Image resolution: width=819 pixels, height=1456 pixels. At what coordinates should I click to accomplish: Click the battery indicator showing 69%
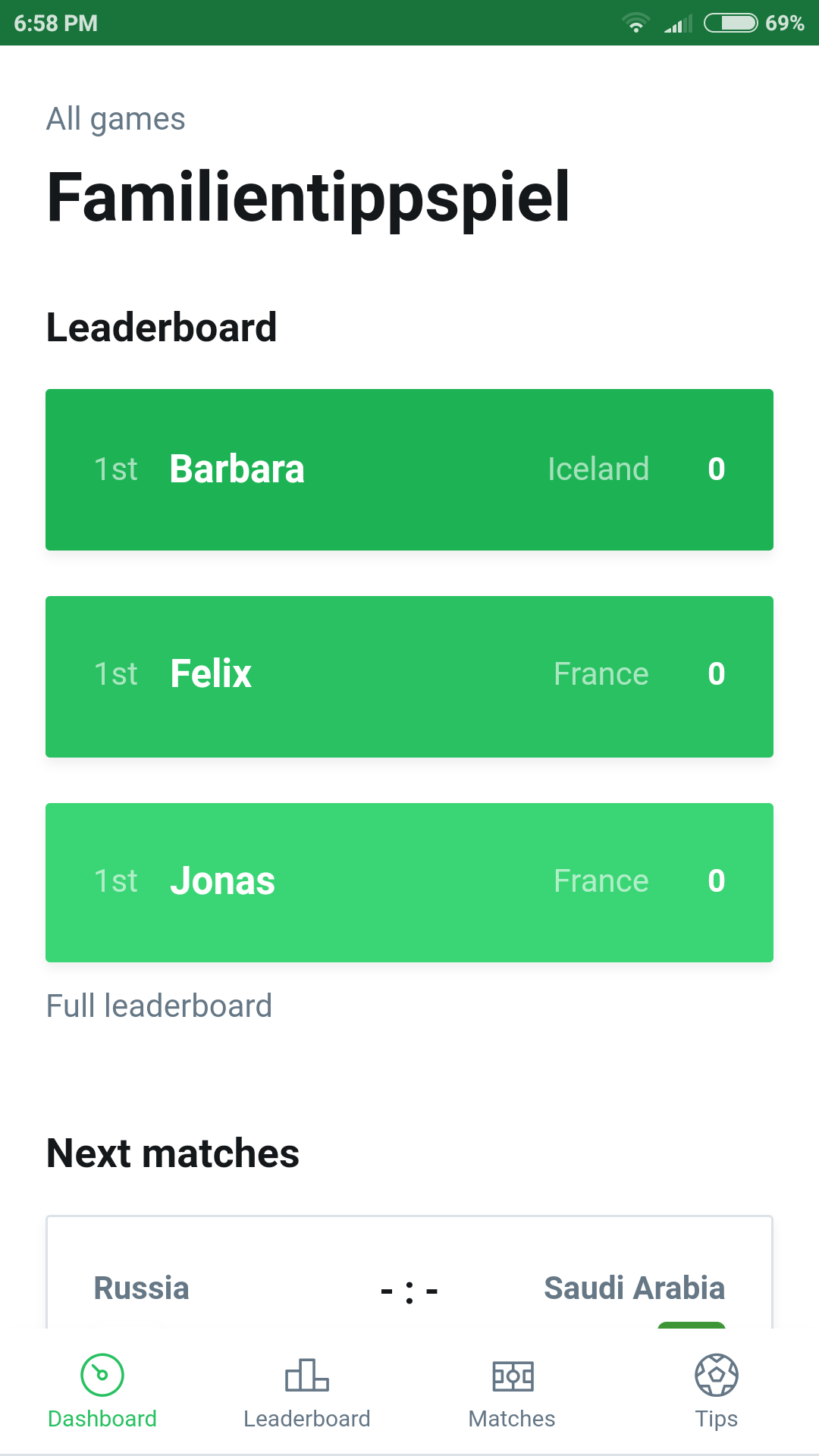click(732, 23)
